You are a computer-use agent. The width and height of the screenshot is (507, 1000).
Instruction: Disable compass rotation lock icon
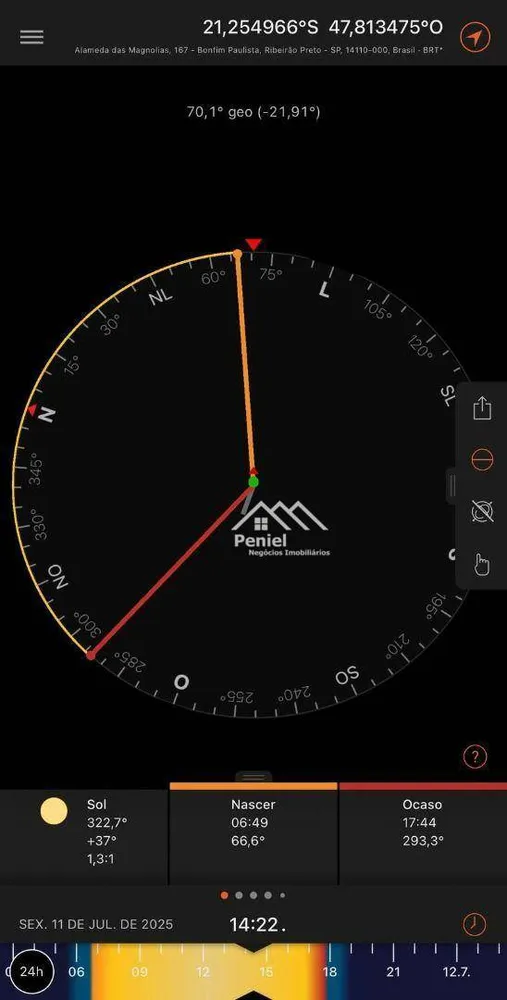click(x=482, y=511)
